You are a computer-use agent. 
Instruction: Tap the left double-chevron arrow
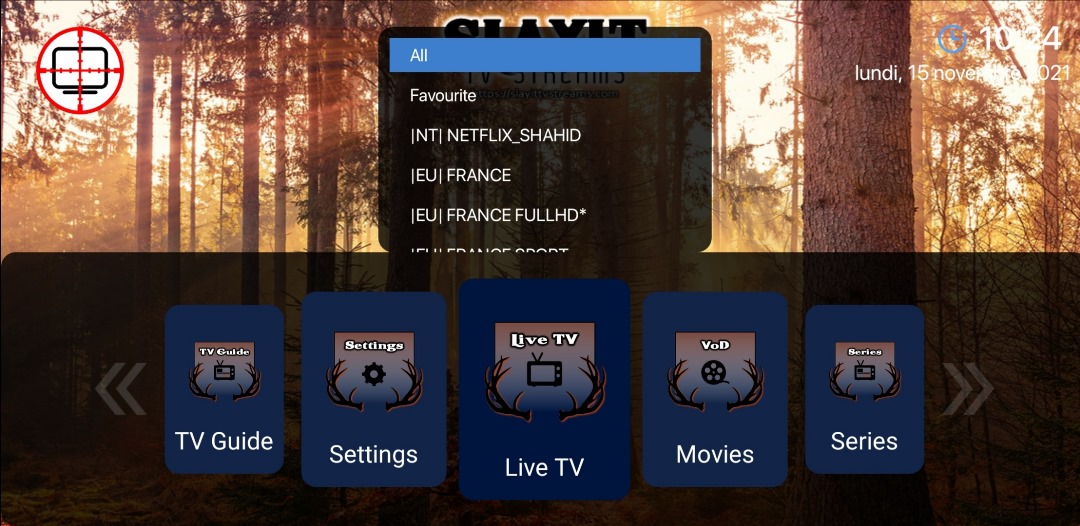(x=121, y=388)
